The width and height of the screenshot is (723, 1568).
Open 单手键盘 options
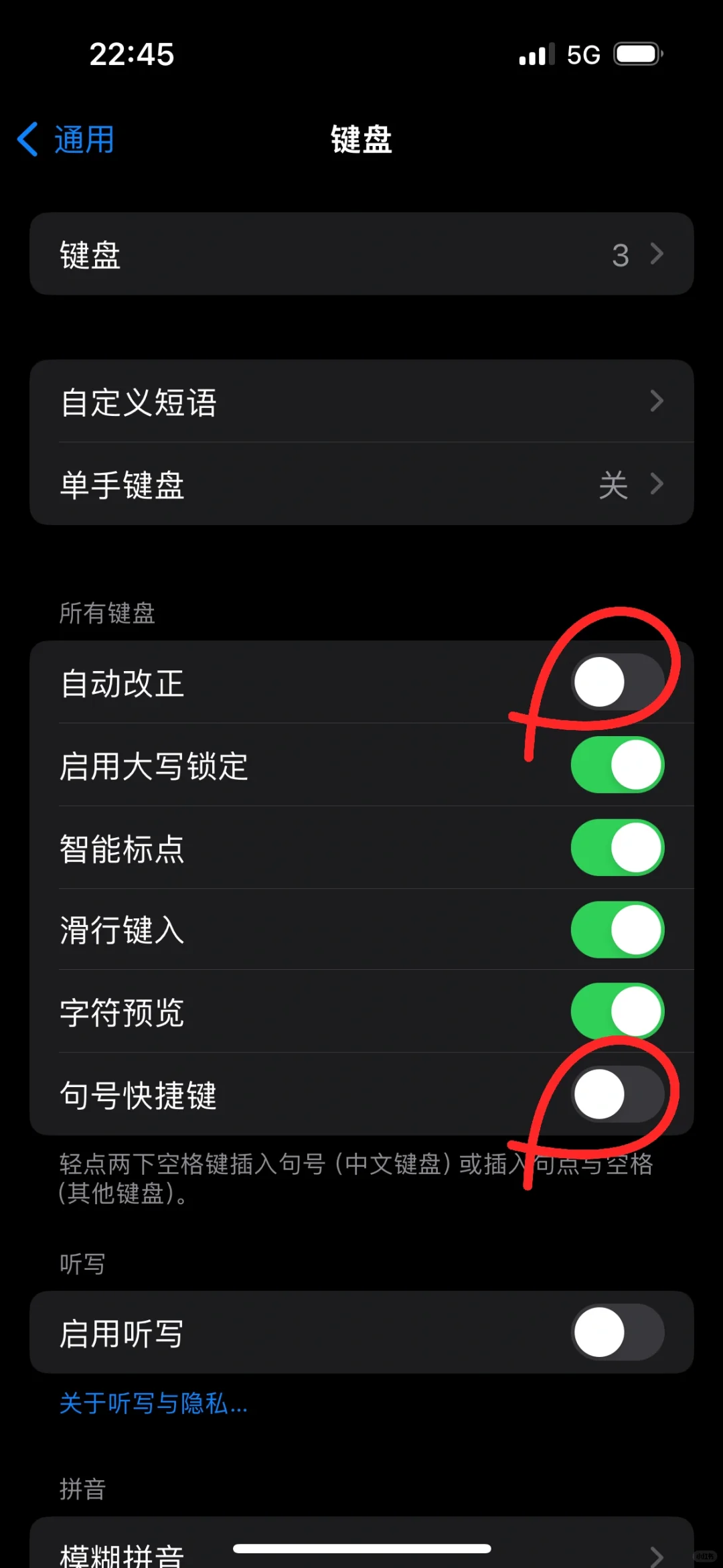coord(361,484)
